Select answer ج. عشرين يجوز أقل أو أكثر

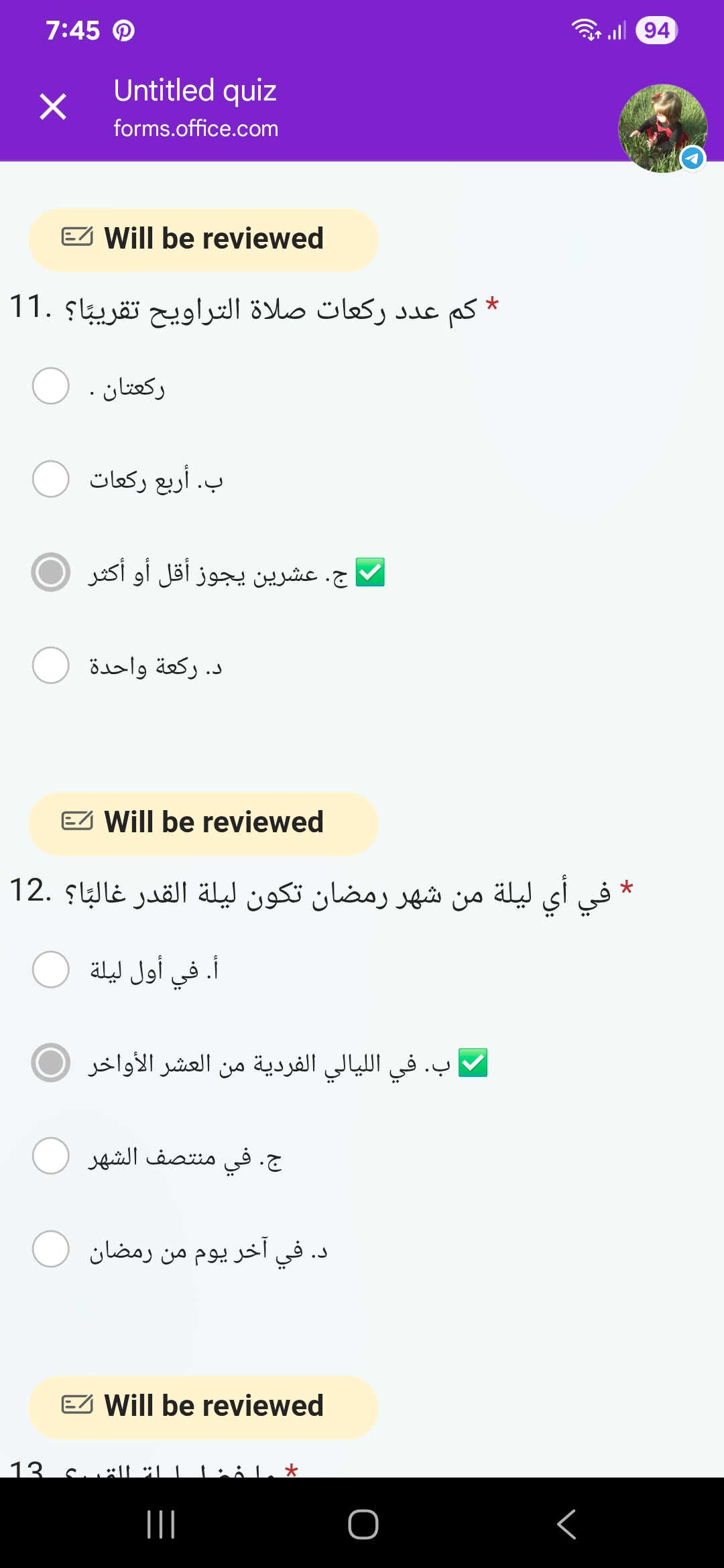point(51,572)
